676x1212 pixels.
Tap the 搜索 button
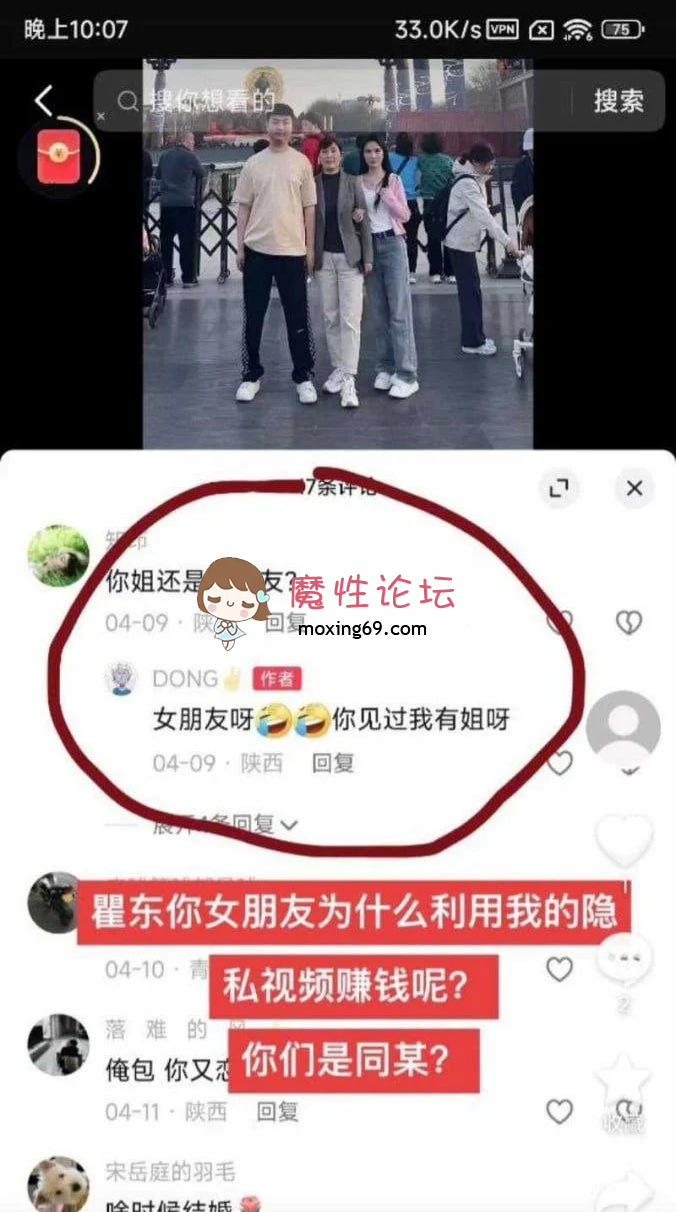[618, 101]
